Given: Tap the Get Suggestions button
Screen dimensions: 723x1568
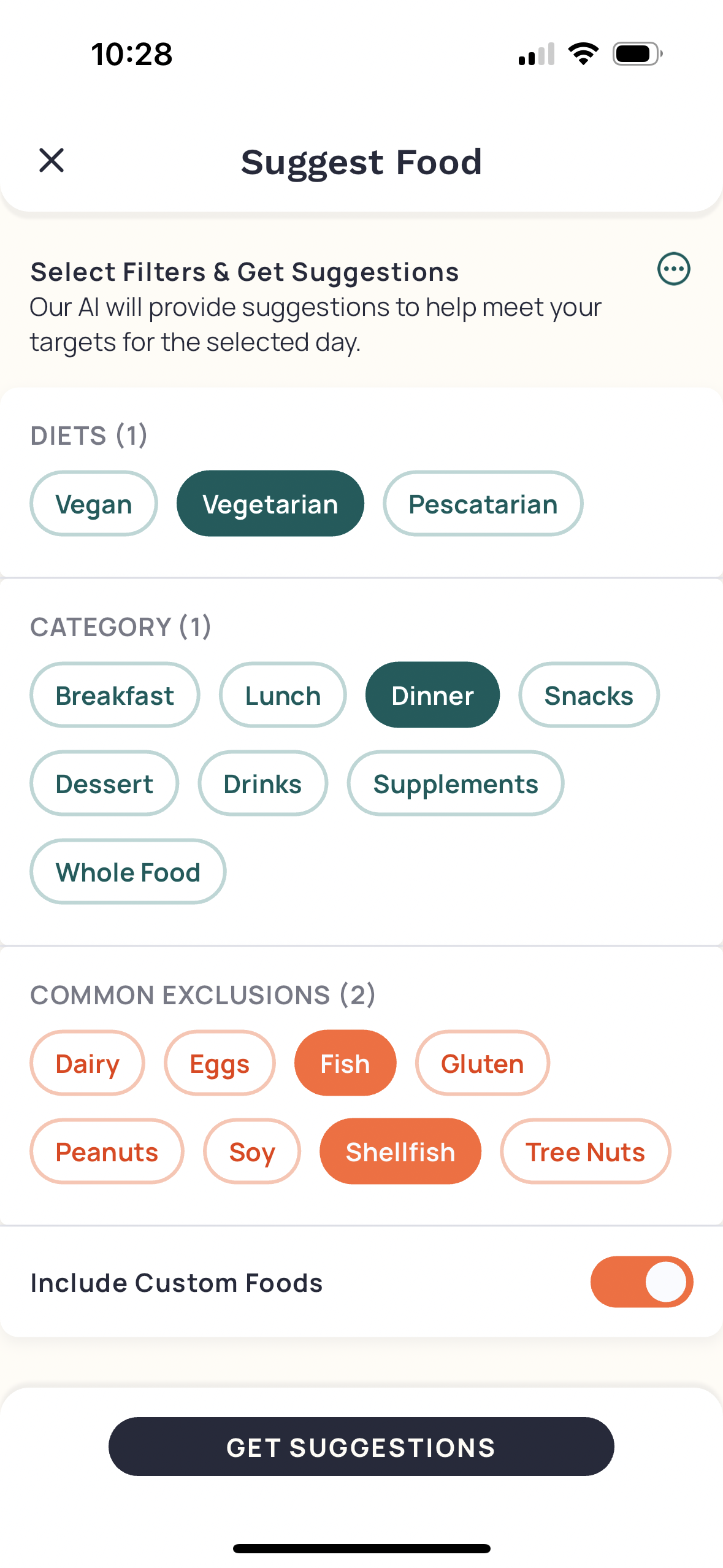Looking at the screenshot, I should (361, 1447).
